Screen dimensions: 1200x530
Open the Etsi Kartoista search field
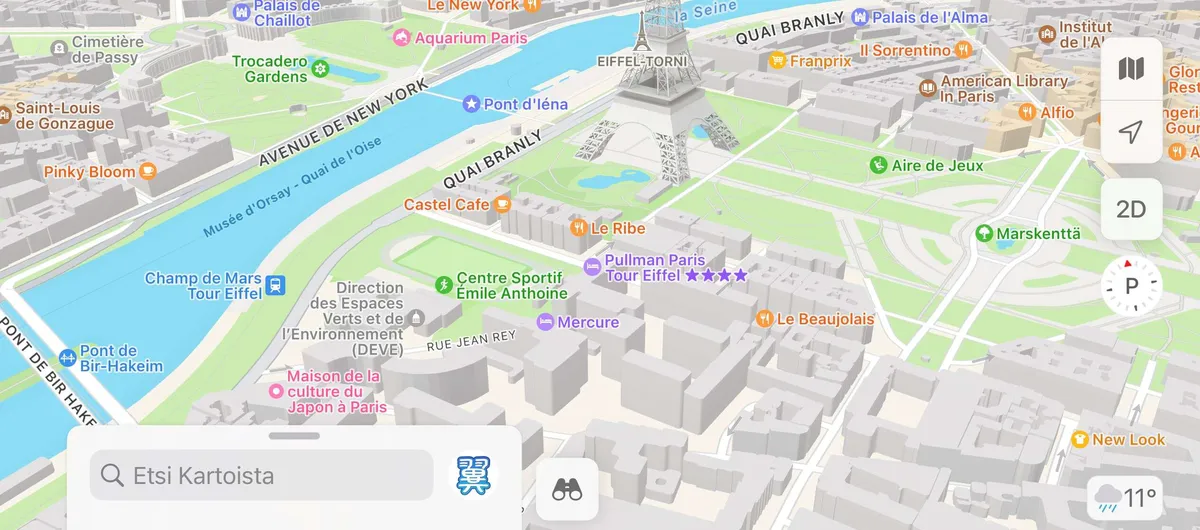[260, 475]
